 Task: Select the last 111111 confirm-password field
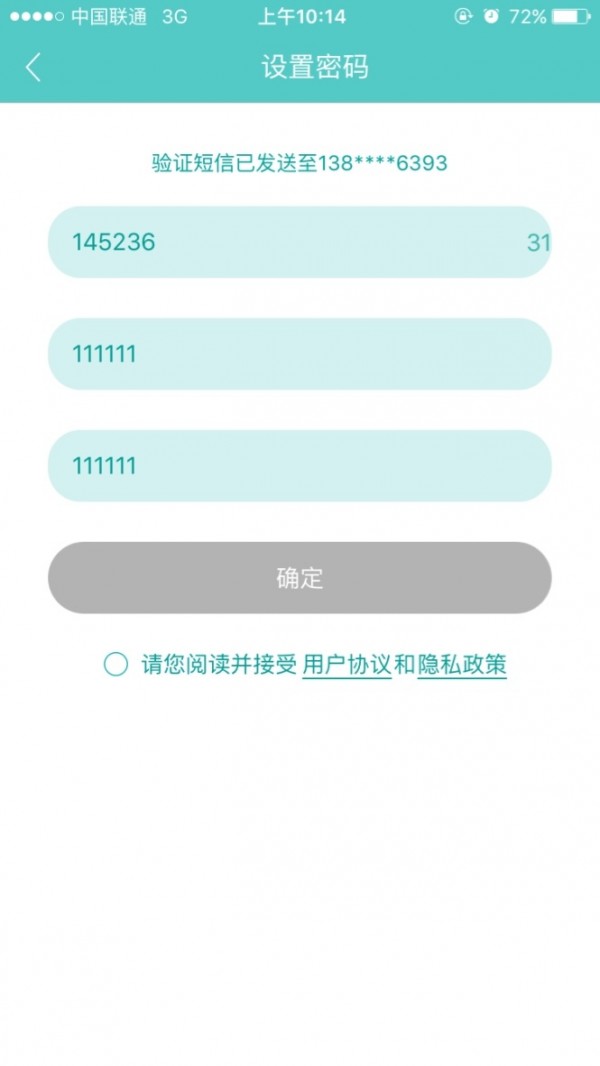(x=300, y=466)
